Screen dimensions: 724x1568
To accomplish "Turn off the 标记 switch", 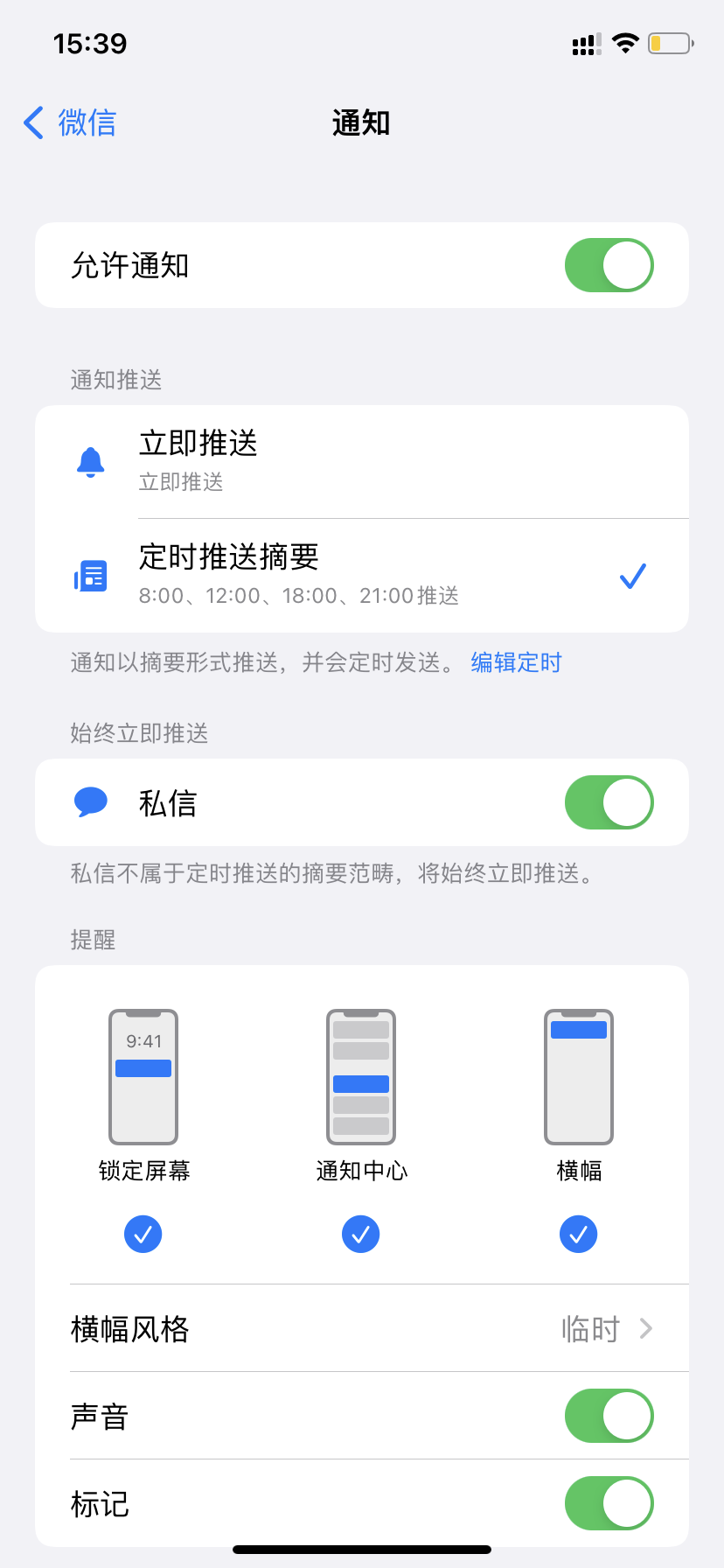I will (609, 1503).
